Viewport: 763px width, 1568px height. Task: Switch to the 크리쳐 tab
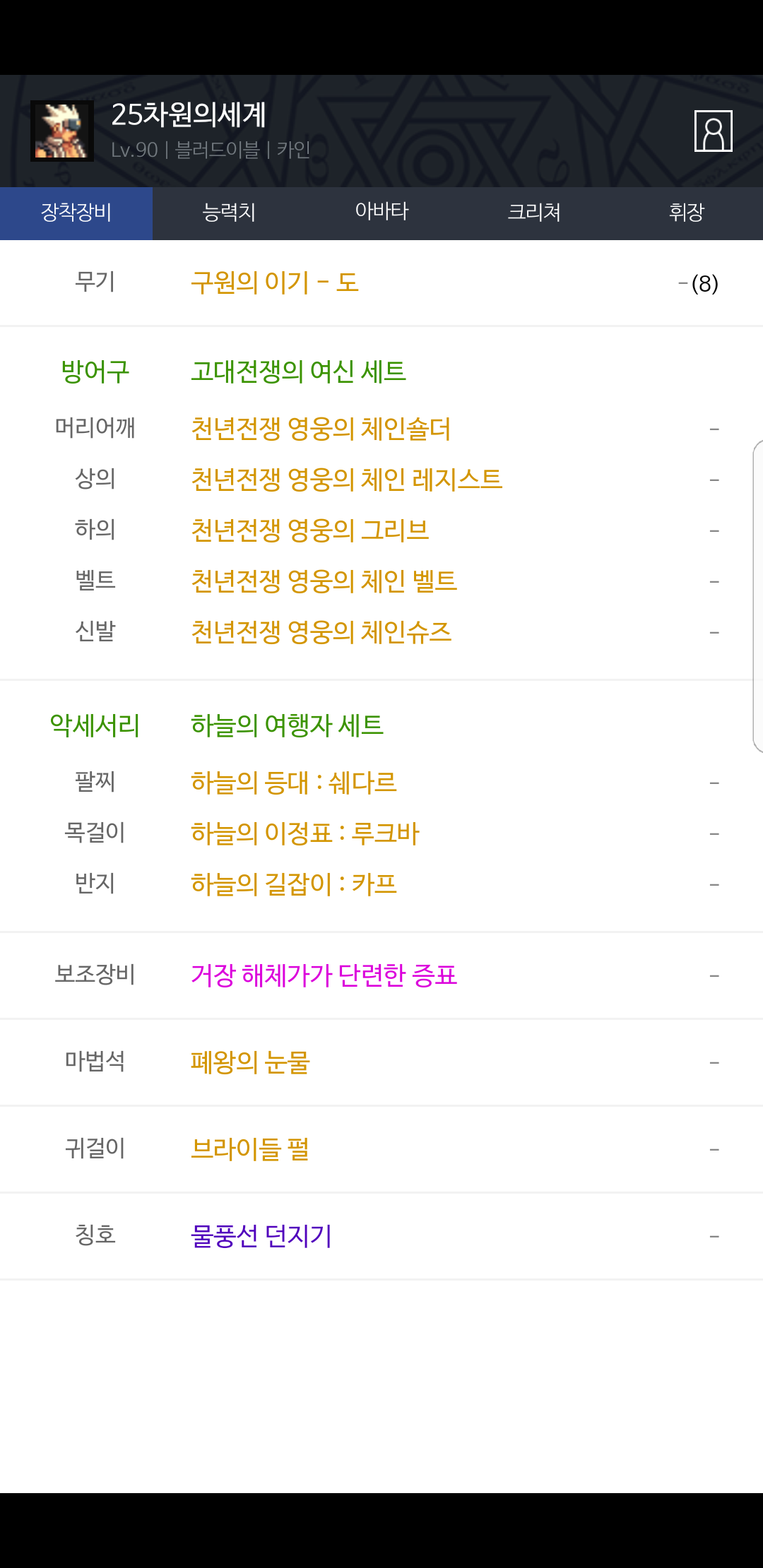tap(534, 213)
